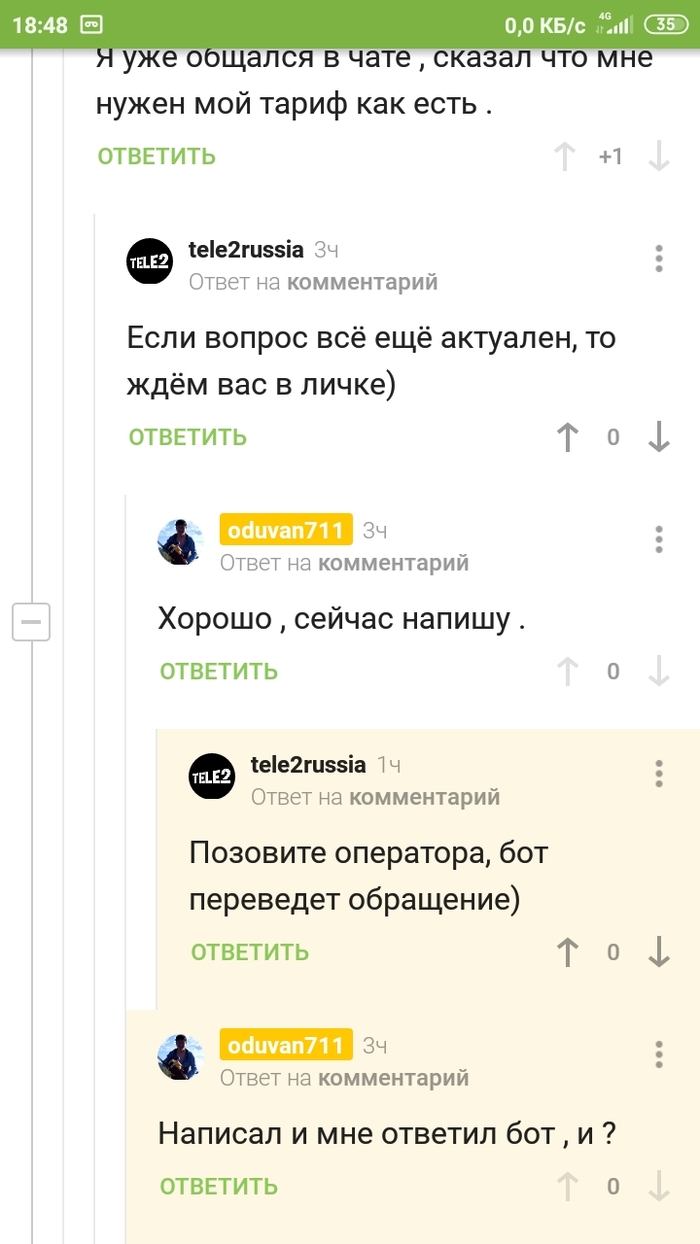700x1244 pixels.
Task: Open overflow menu on "Написал и мне ответил бот"
Action: point(659,1054)
